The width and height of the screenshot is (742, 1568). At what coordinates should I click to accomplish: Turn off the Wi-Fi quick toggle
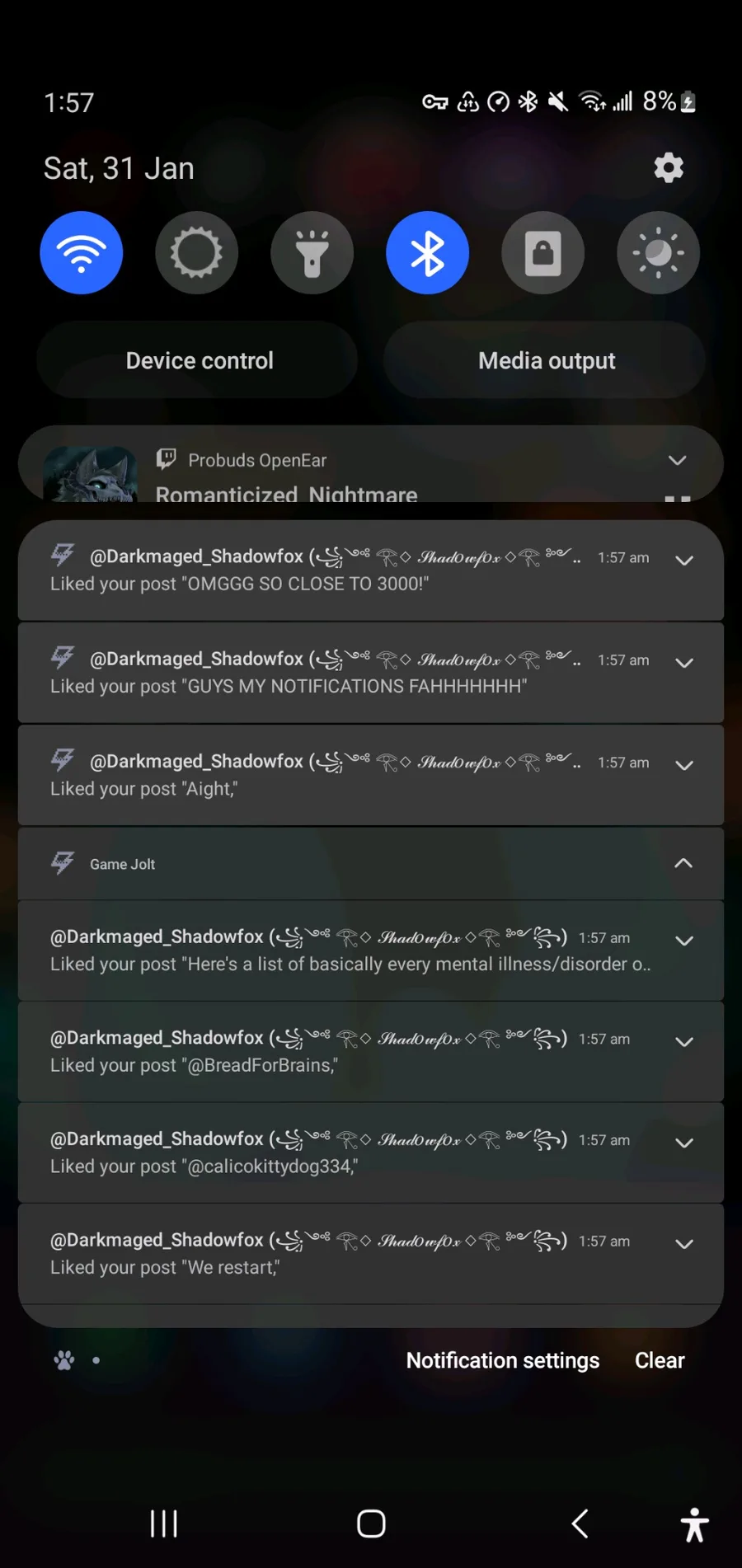point(82,253)
